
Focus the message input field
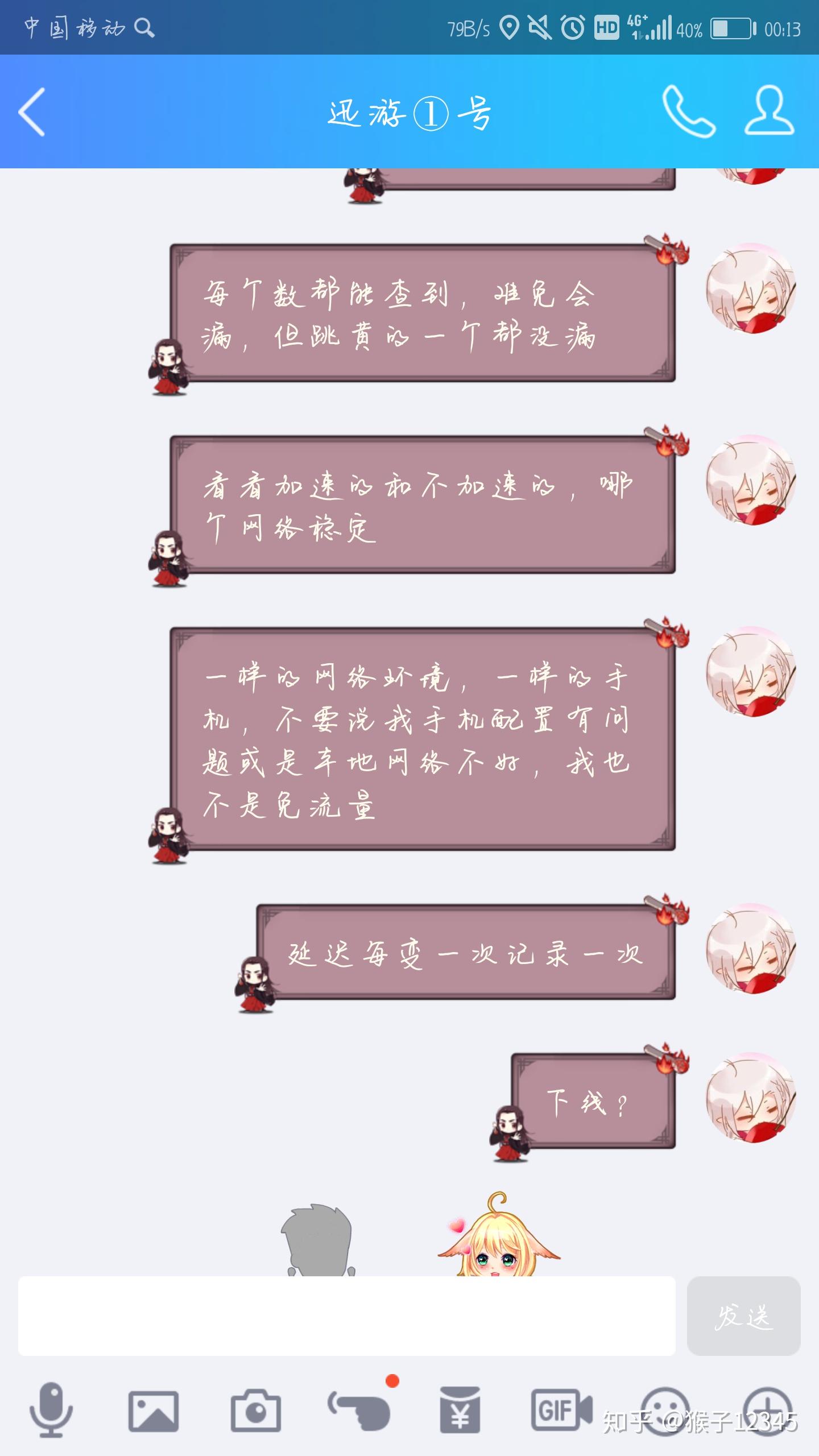[347, 1316]
